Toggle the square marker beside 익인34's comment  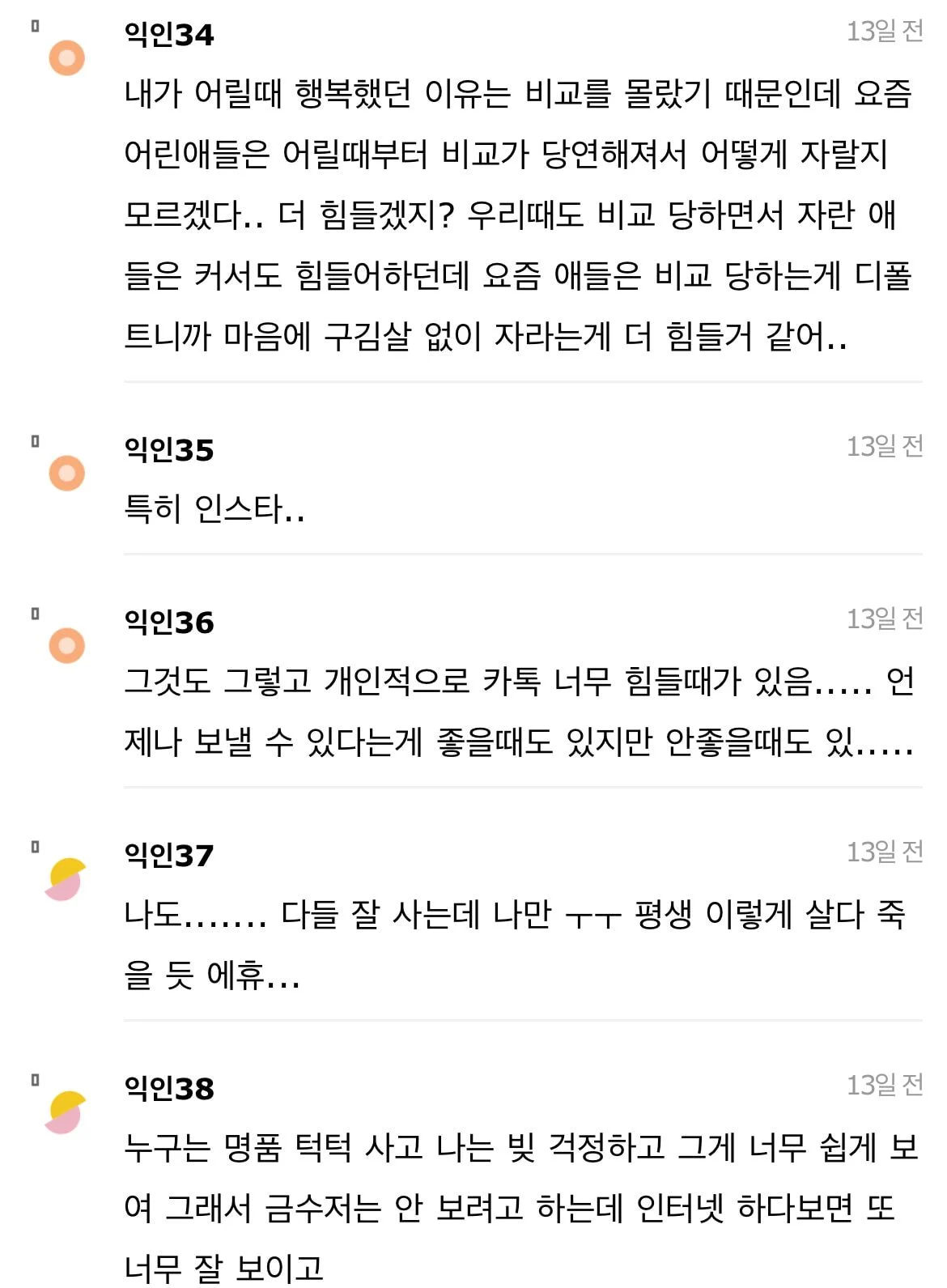pos(35,28)
